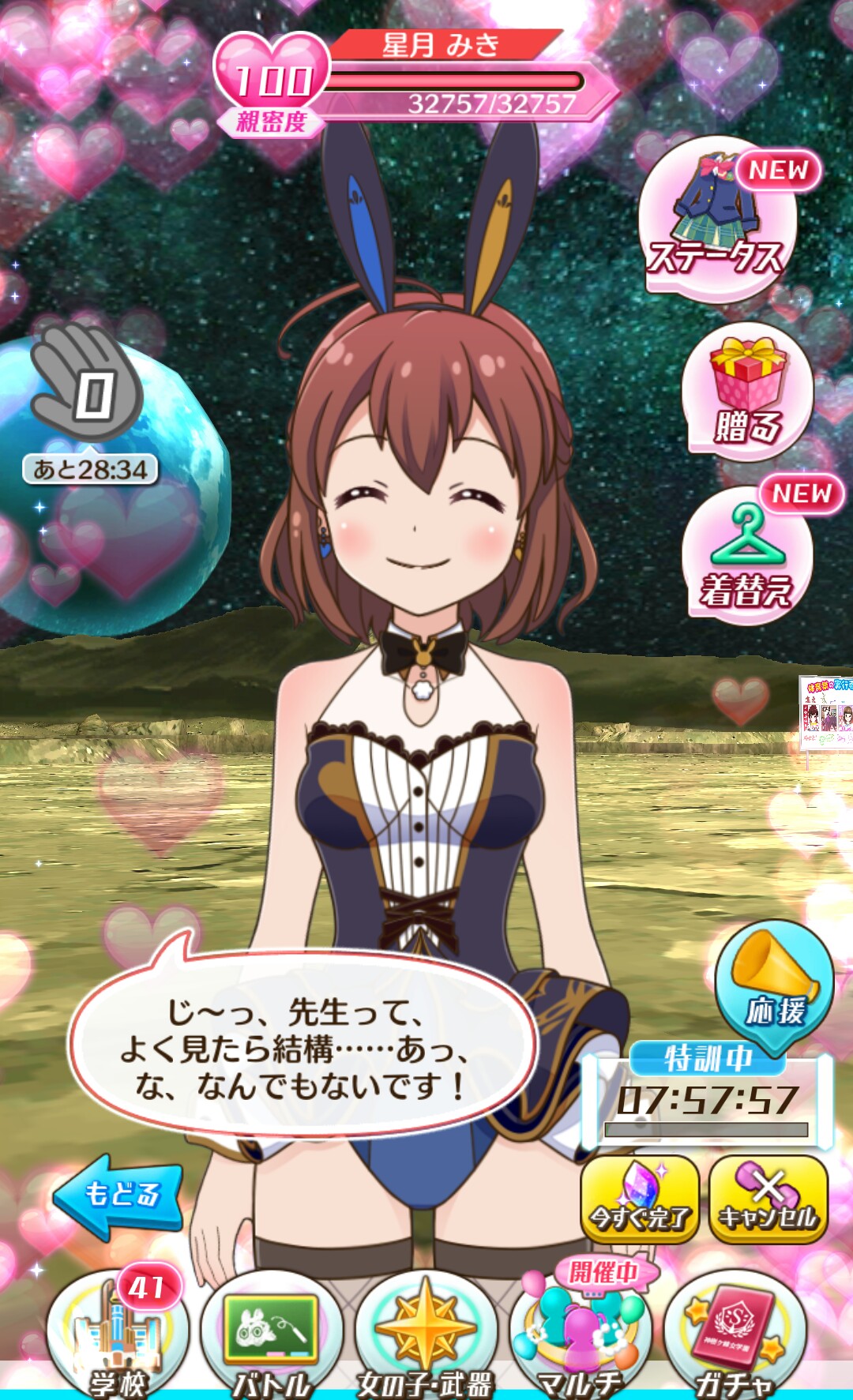
Task: Open the 女の子・武器 tab
Action: point(425,1334)
